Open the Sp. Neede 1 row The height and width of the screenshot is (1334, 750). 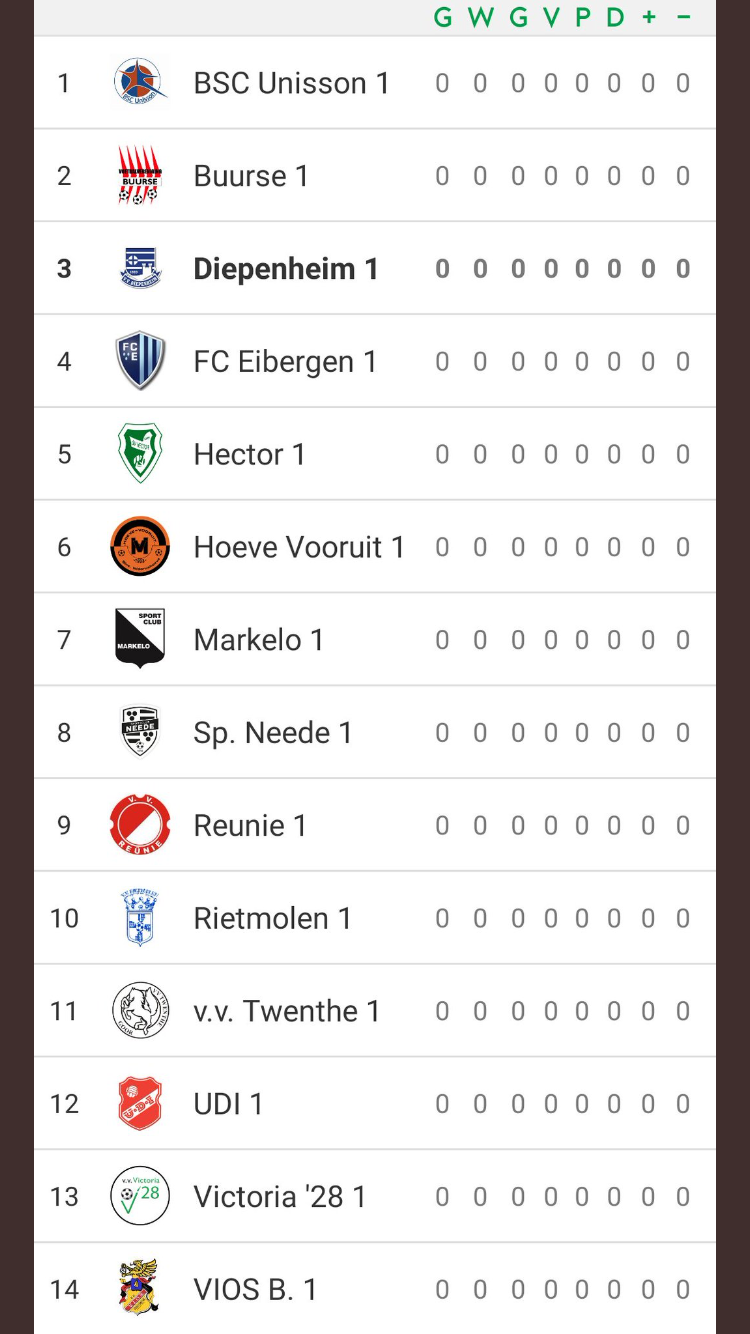click(x=375, y=733)
